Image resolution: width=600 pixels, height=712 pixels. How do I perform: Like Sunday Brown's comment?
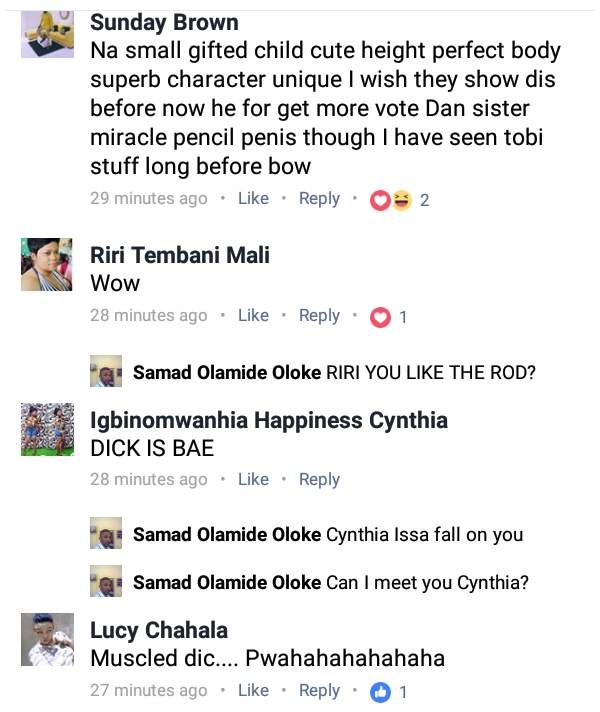click(x=253, y=199)
